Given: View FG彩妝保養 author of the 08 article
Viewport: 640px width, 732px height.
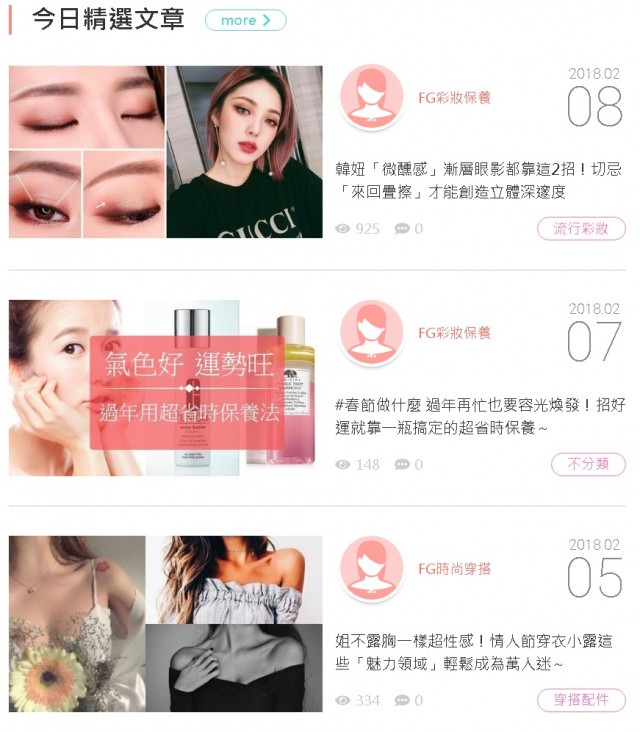Looking at the screenshot, I should point(454,98).
